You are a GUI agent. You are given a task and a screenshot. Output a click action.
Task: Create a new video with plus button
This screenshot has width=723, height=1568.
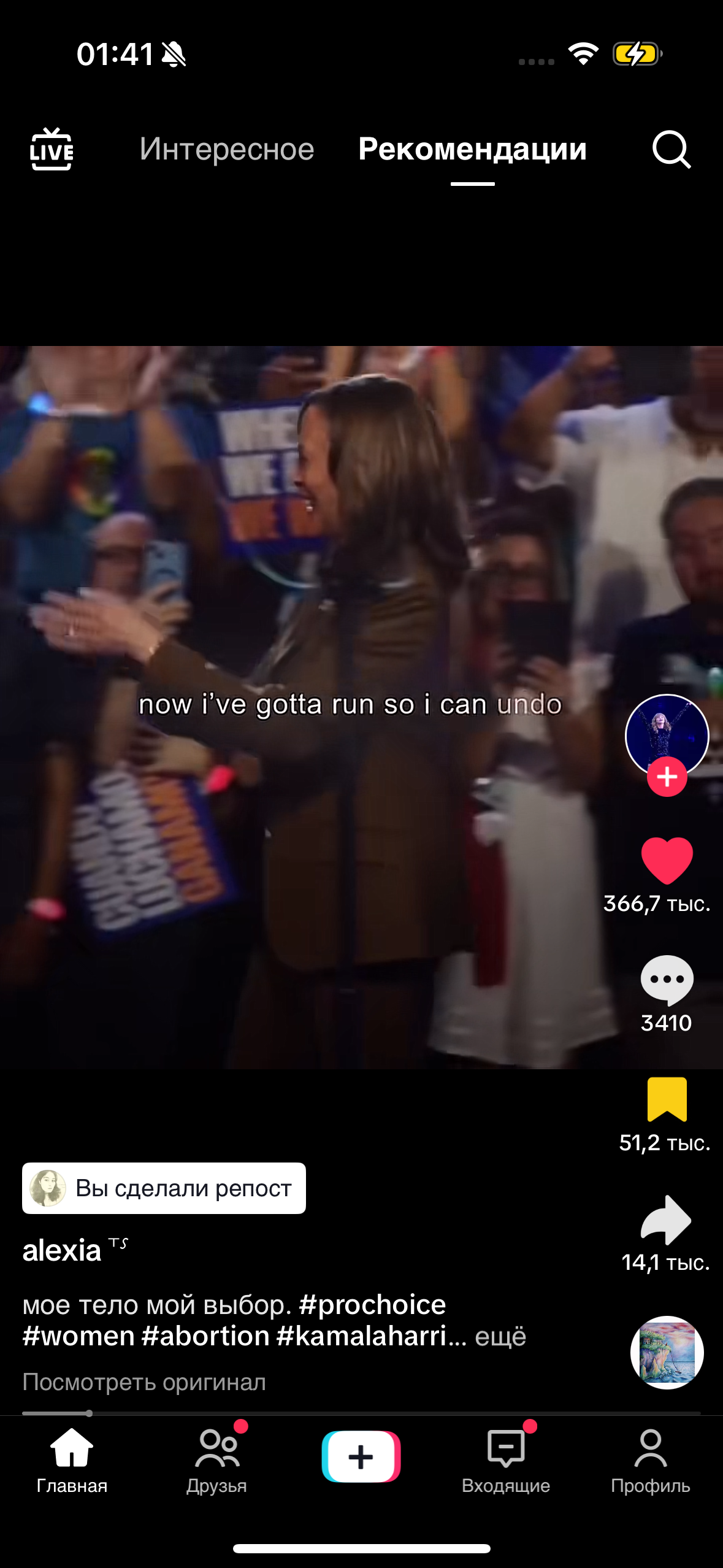[361, 1456]
